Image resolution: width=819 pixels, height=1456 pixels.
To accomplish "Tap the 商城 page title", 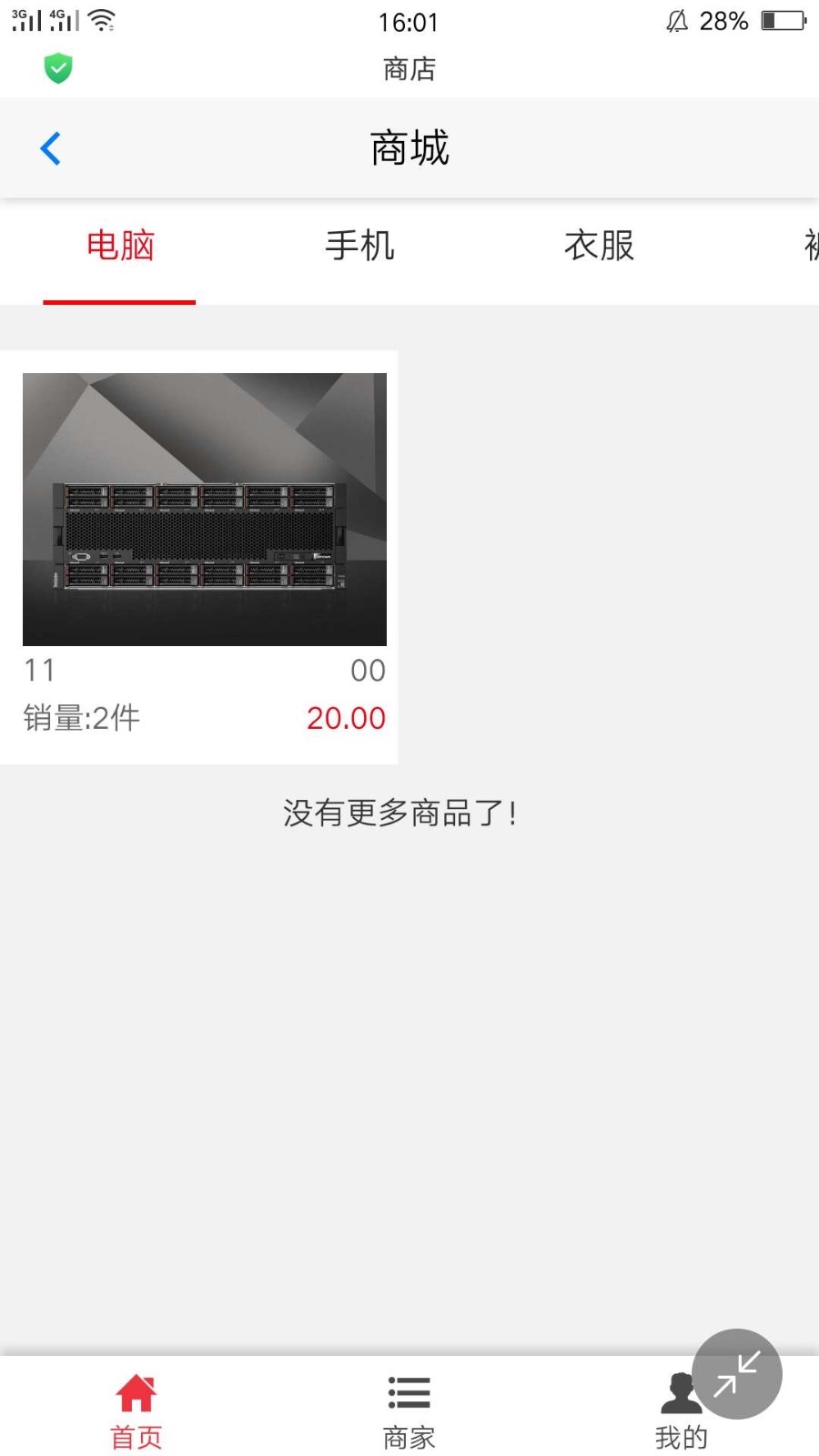I will 408,147.
